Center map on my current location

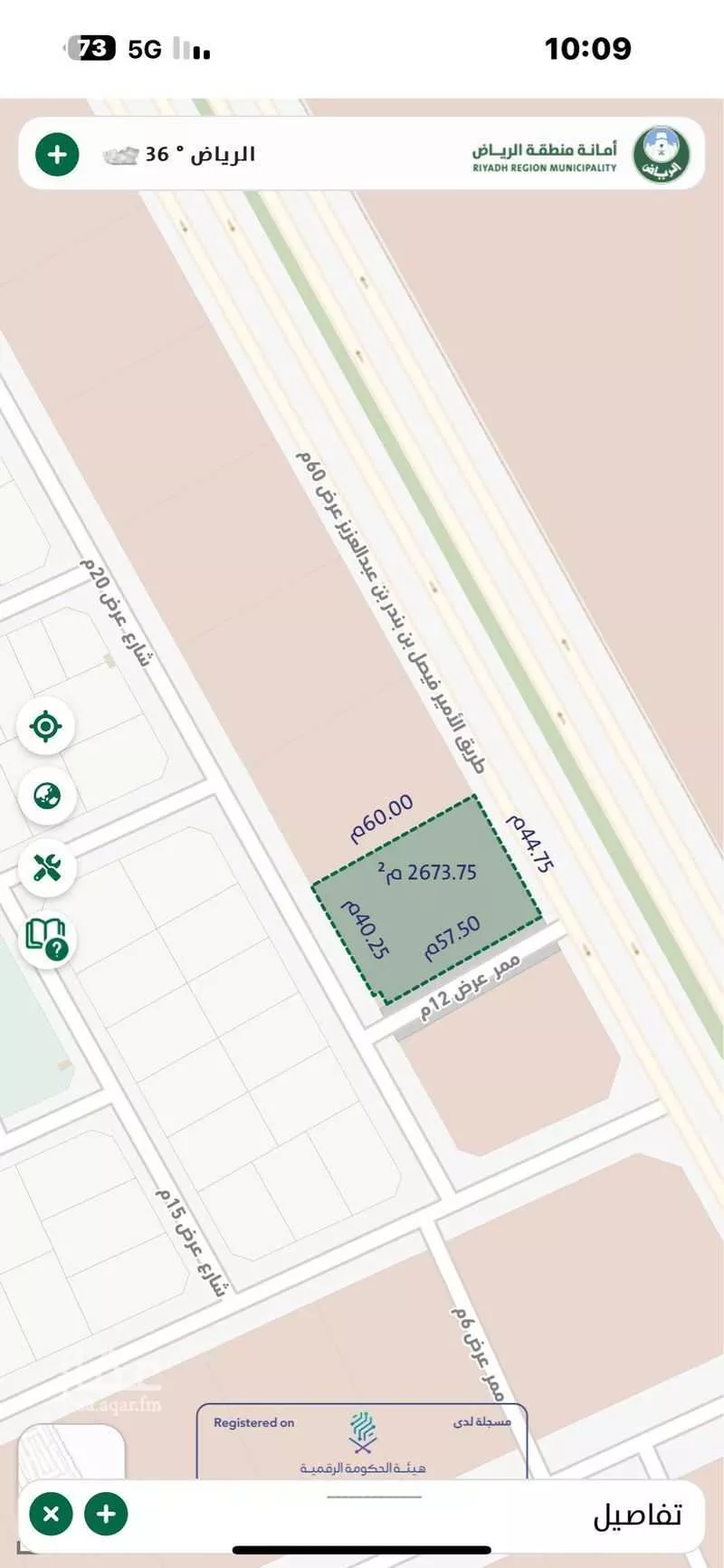[46, 726]
